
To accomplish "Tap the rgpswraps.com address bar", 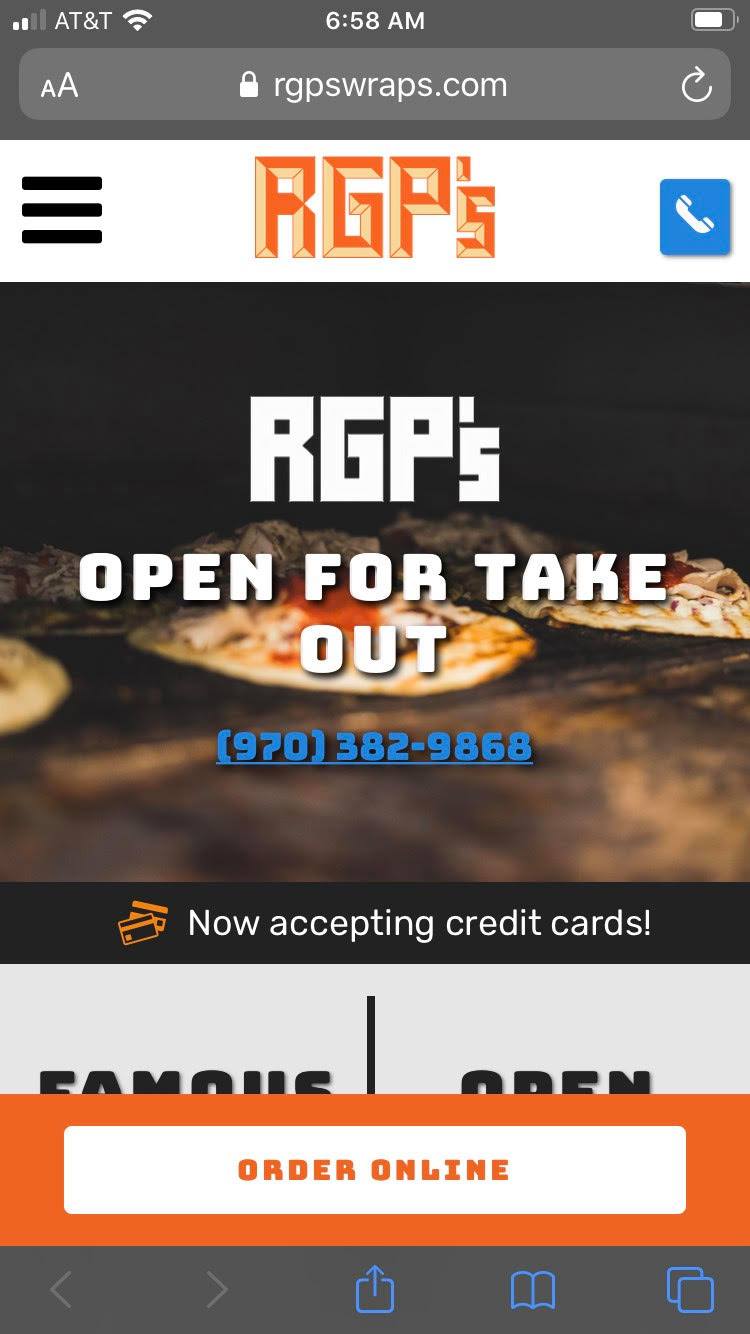I will [375, 85].
